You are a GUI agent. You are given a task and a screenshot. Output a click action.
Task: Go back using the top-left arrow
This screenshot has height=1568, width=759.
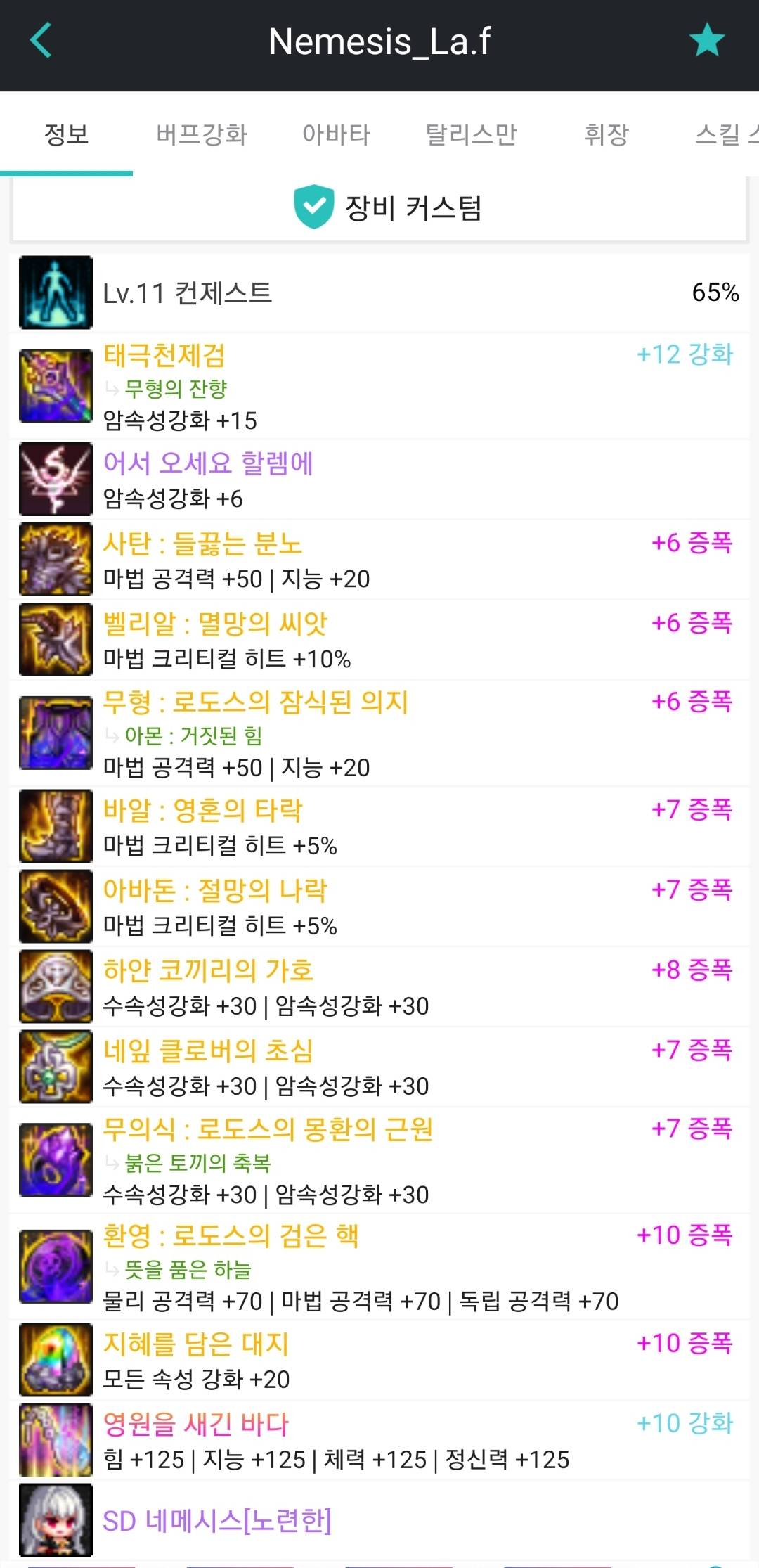pyautogui.click(x=41, y=41)
